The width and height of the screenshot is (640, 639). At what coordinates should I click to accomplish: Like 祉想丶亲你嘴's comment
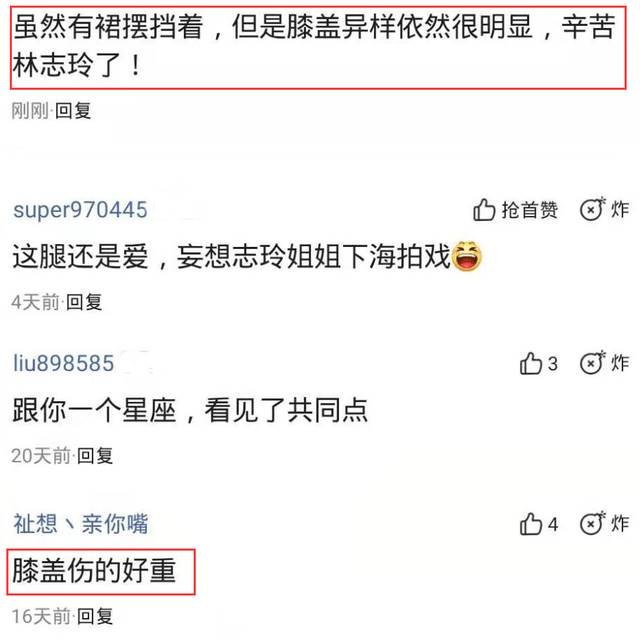(539, 523)
